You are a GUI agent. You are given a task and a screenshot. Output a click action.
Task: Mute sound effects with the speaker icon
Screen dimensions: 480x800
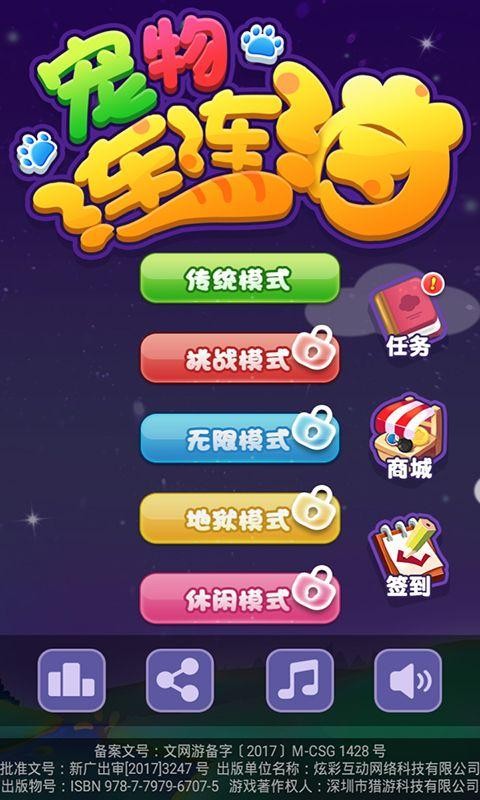click(x=408, y=680)
